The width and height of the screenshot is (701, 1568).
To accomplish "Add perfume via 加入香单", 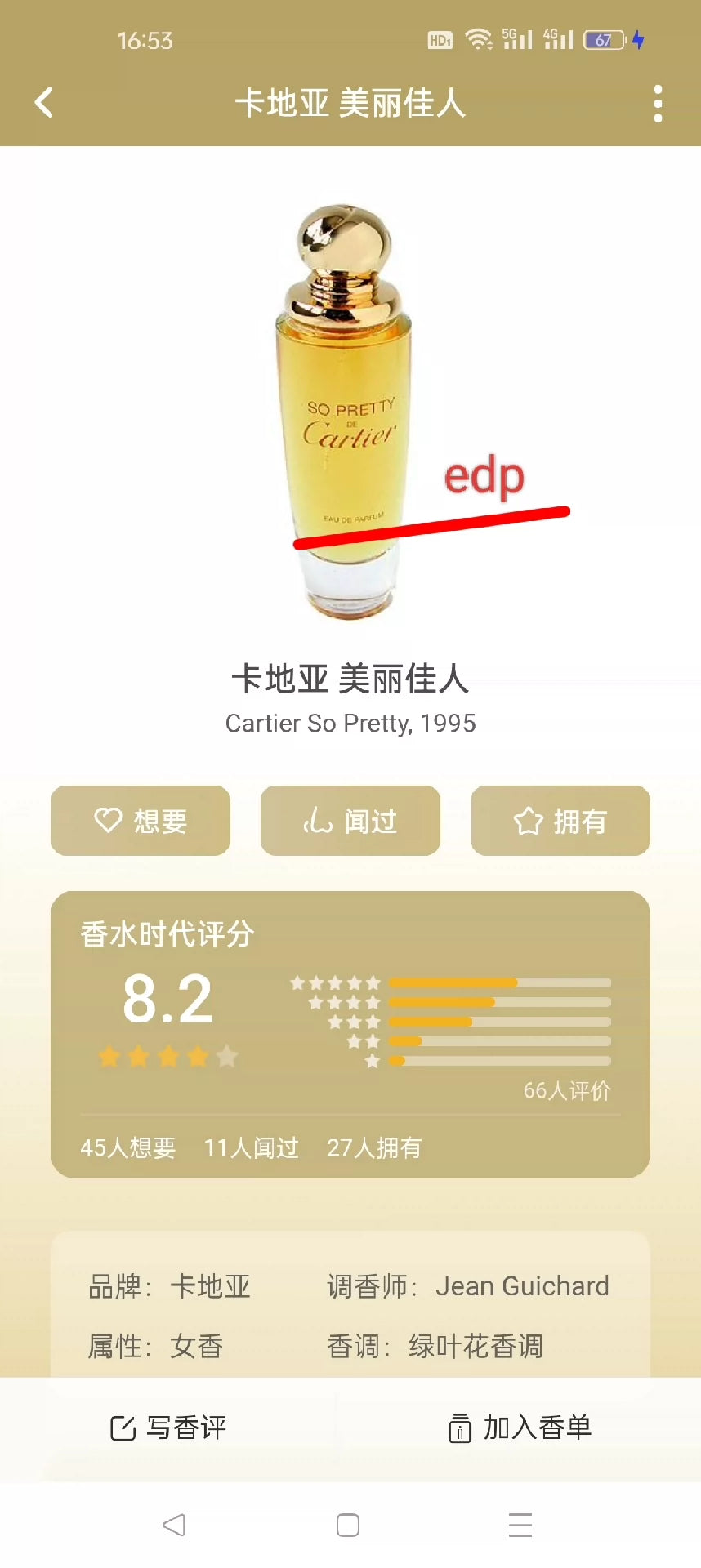I will pos(520,1428).
